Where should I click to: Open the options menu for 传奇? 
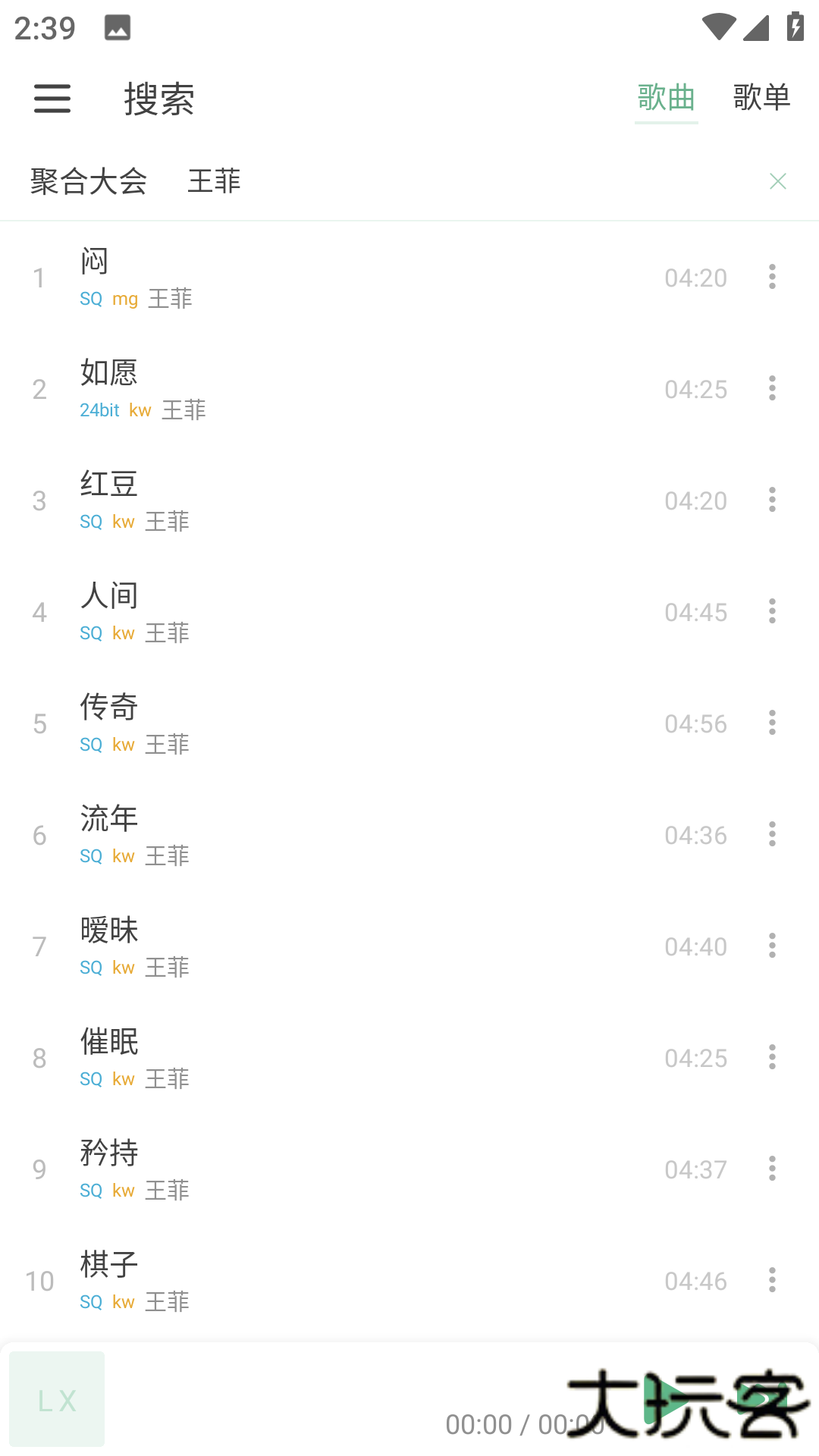point(771,723)
